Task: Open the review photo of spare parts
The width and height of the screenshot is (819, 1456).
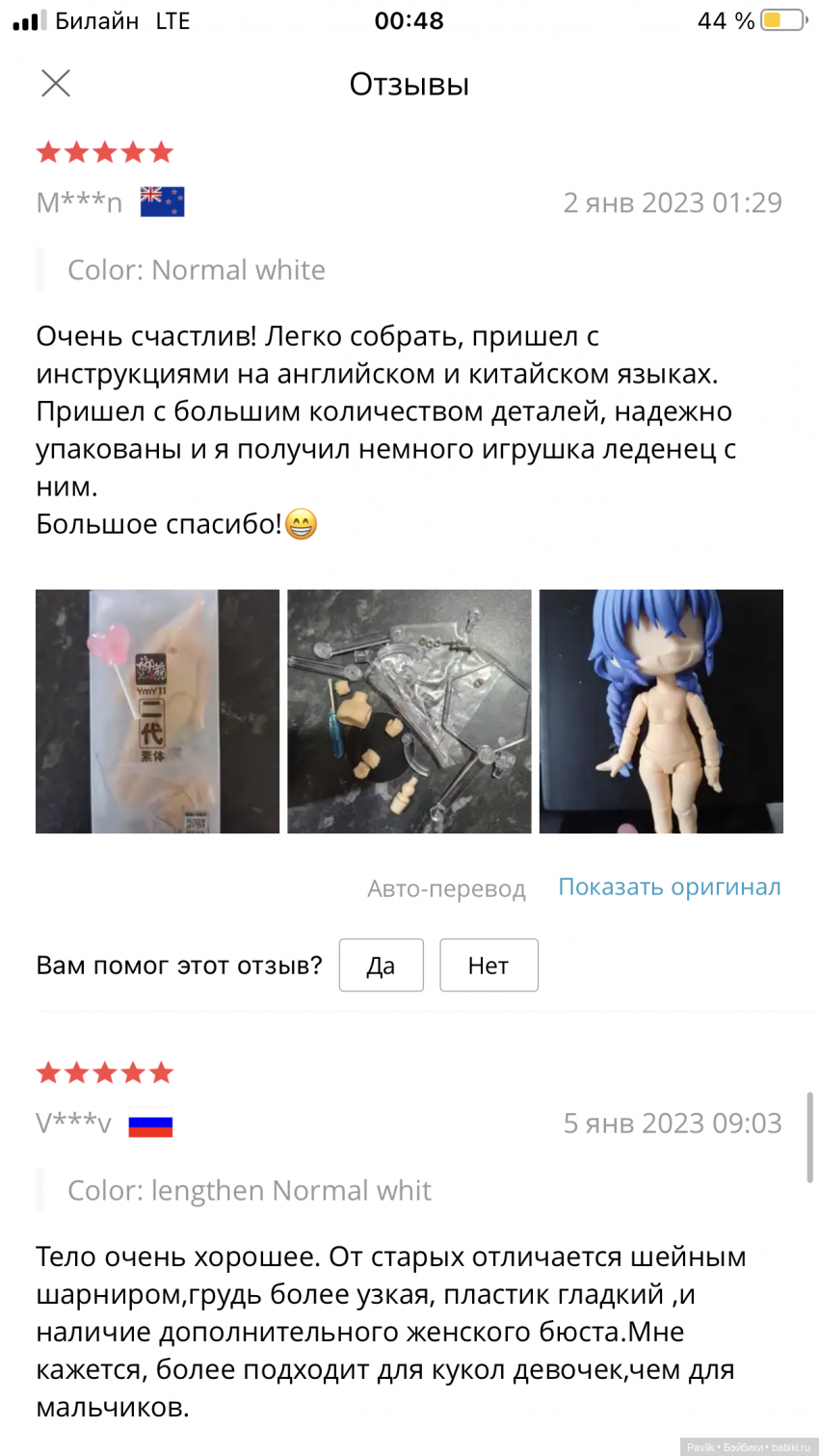Action: pyautogui.click(x=409, y=711)
